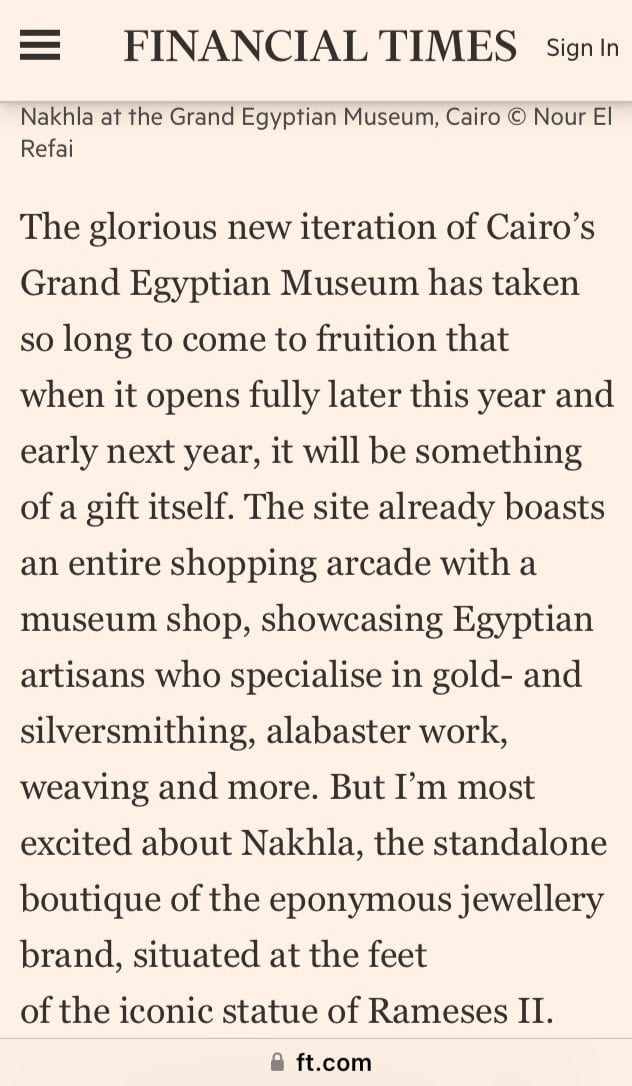Tap the Sign In link
The width and height of the screenshot is (632, 1086).
582,48
